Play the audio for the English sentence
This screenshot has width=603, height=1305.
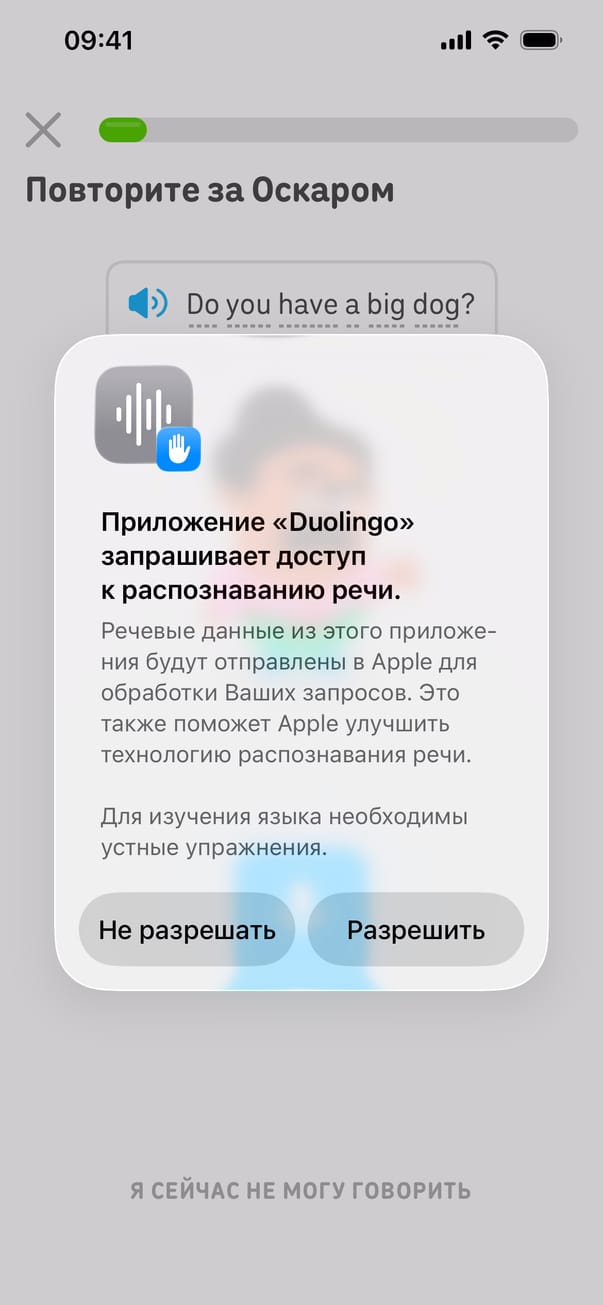(148, 302)
